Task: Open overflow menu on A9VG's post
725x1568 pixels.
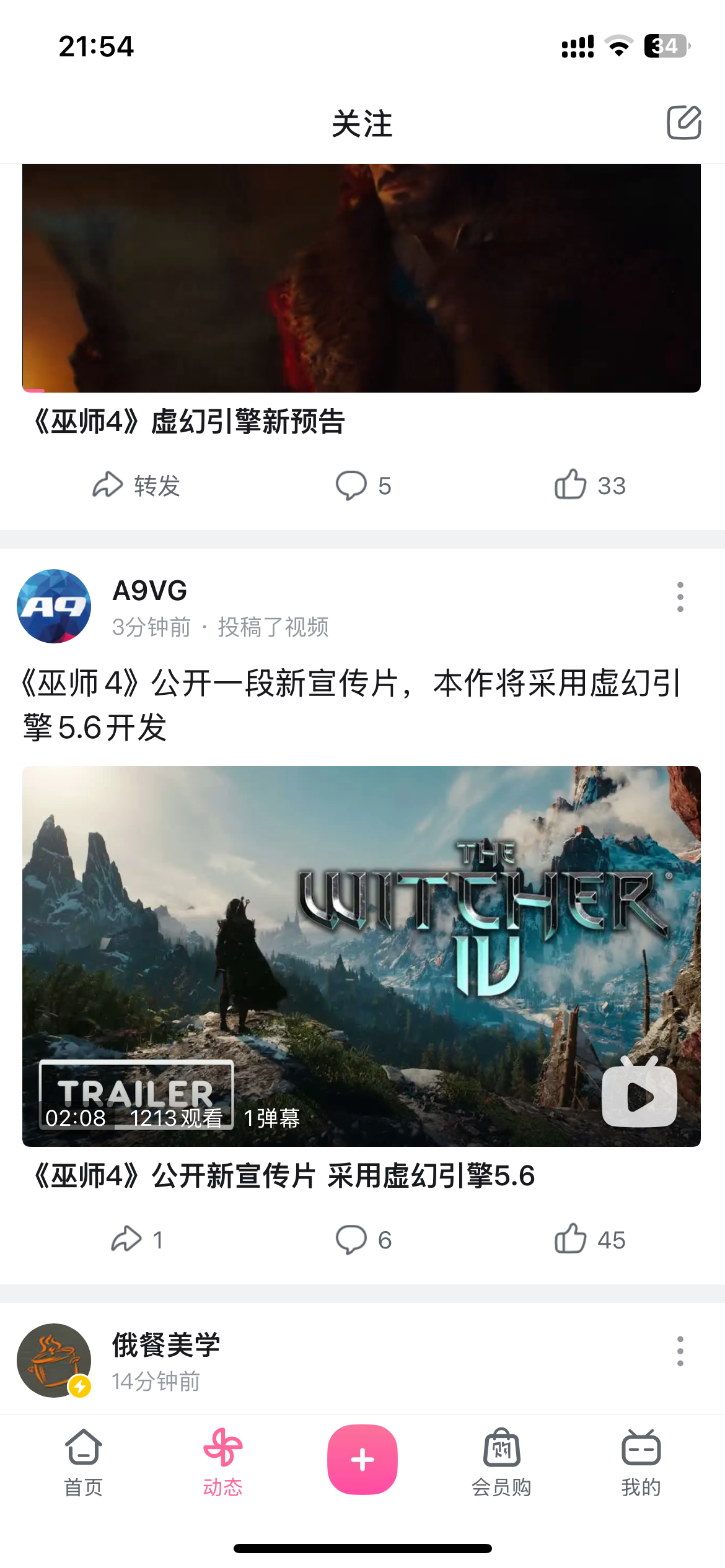Action: point(680,598)
